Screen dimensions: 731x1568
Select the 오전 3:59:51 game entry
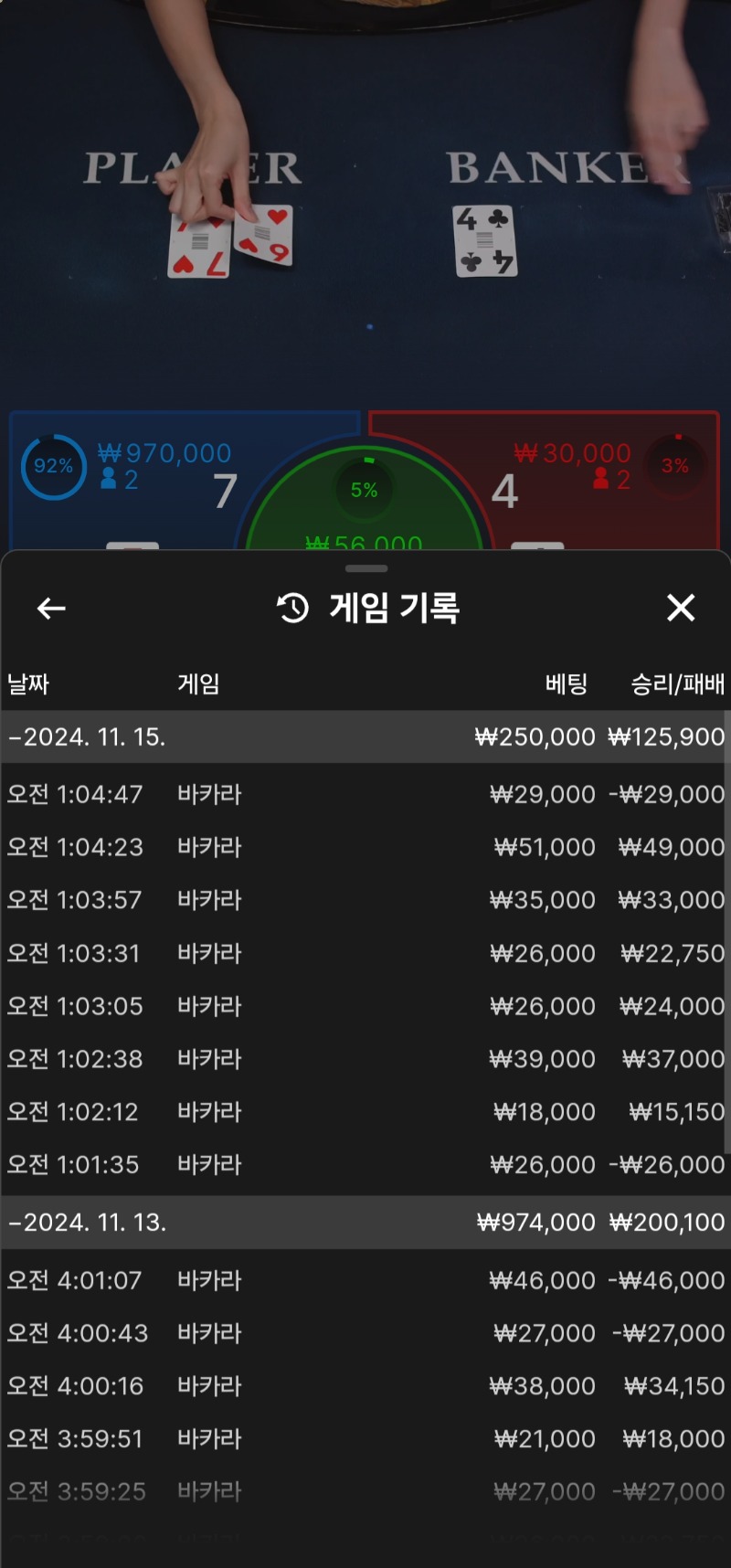(365, 1439)
